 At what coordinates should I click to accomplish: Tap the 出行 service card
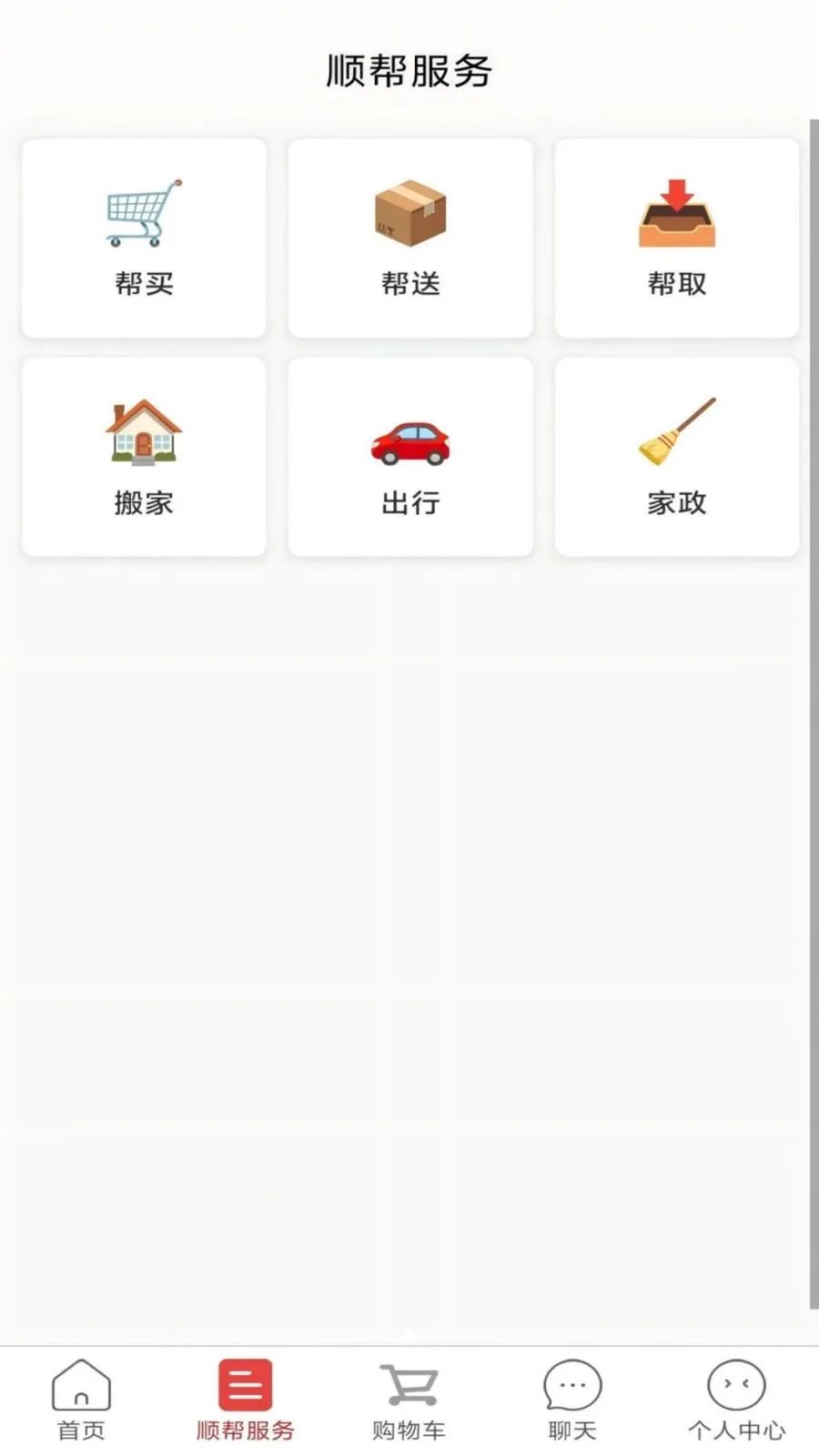coord(410,457)
